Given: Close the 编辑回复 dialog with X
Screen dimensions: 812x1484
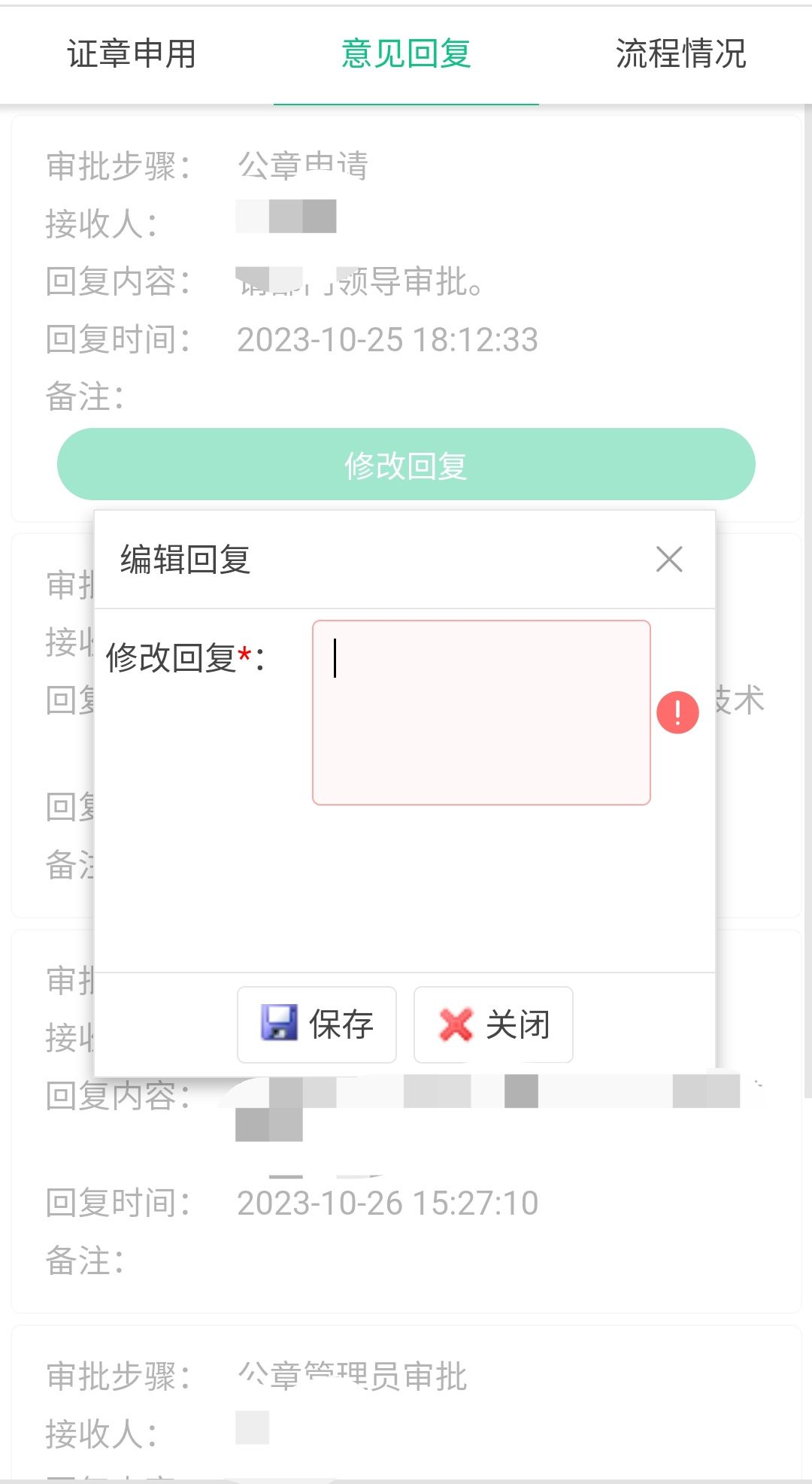Looking at the screenshot, I should [669, 560].
